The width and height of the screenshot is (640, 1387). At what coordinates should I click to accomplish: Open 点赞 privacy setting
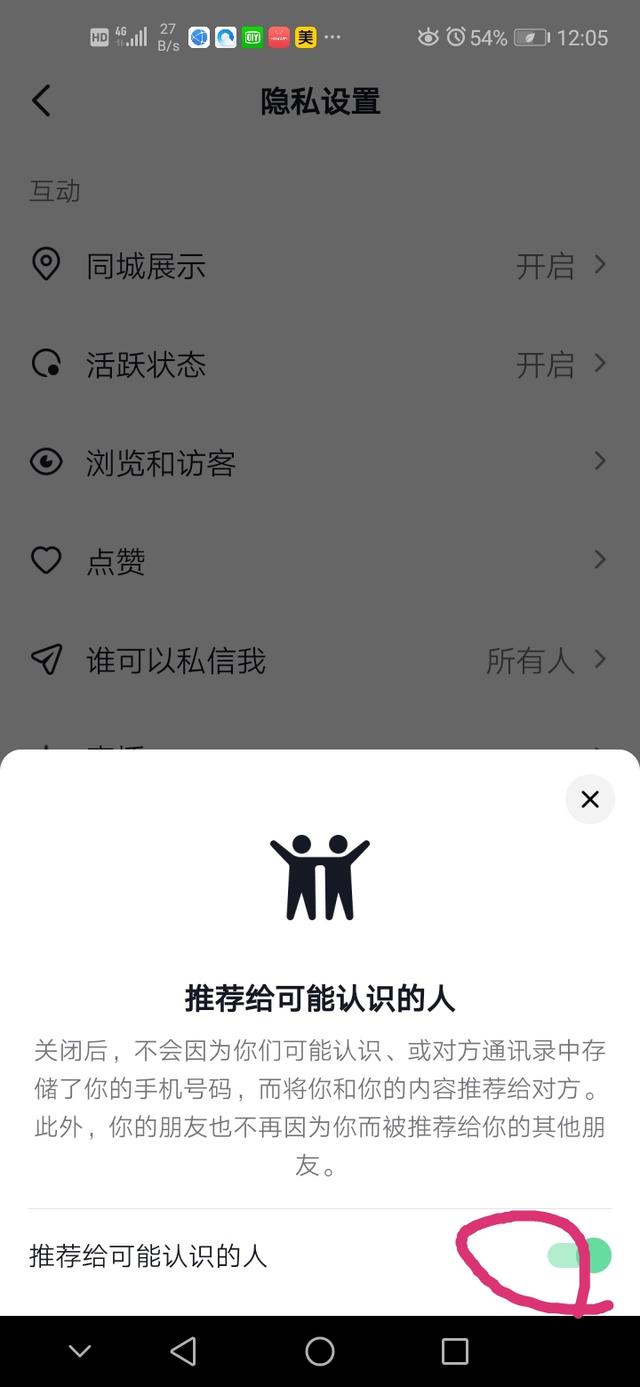320,561
